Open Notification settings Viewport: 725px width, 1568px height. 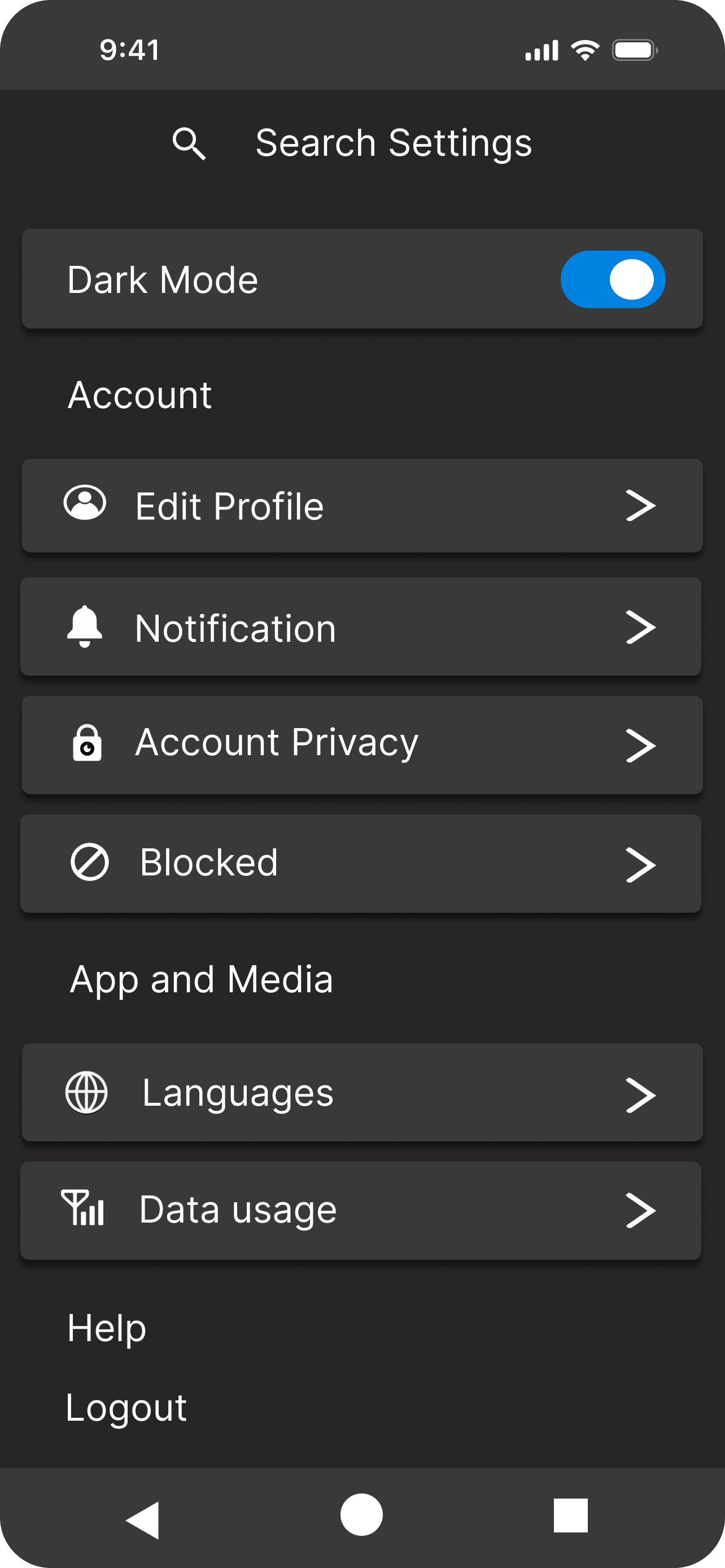point(361,627)
